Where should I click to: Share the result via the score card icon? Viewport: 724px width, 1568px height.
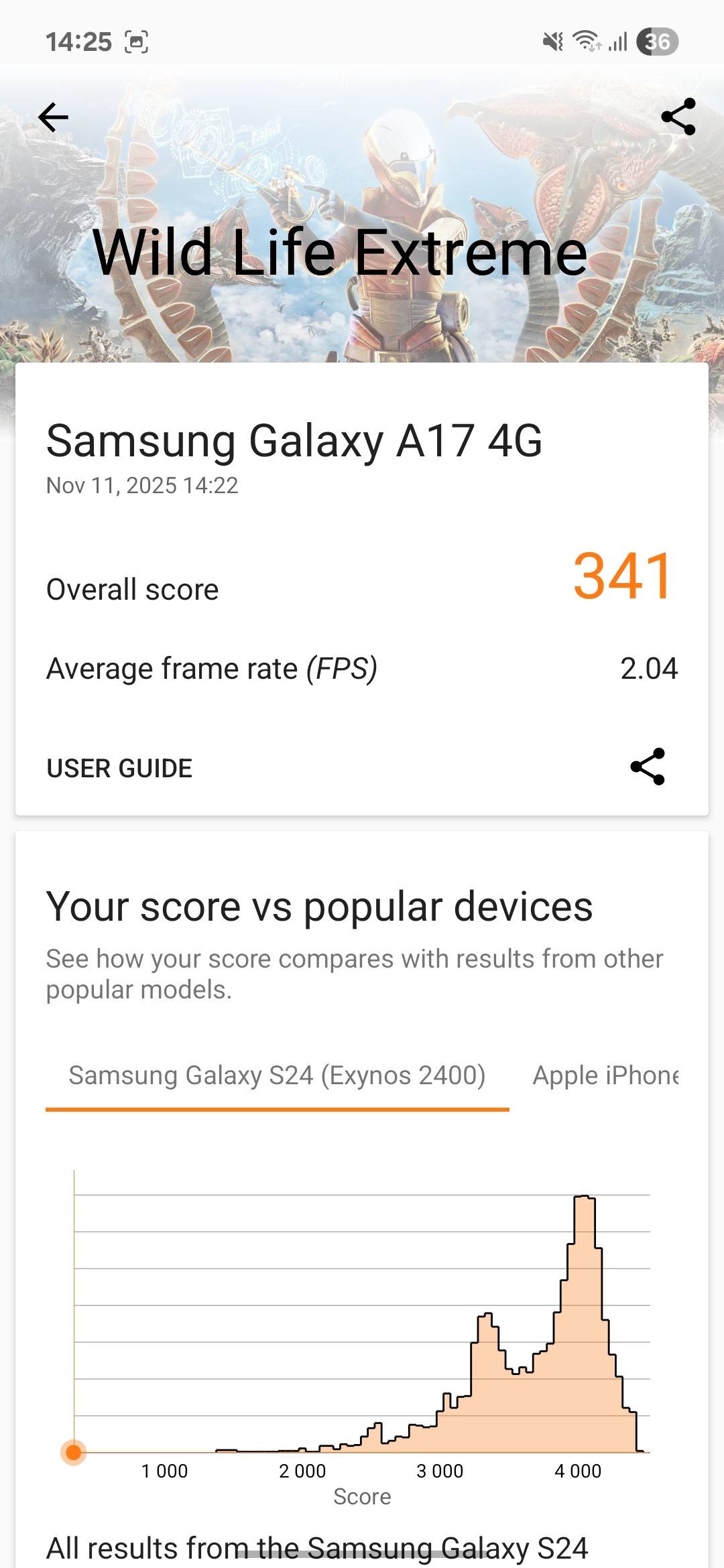[648, 767]
